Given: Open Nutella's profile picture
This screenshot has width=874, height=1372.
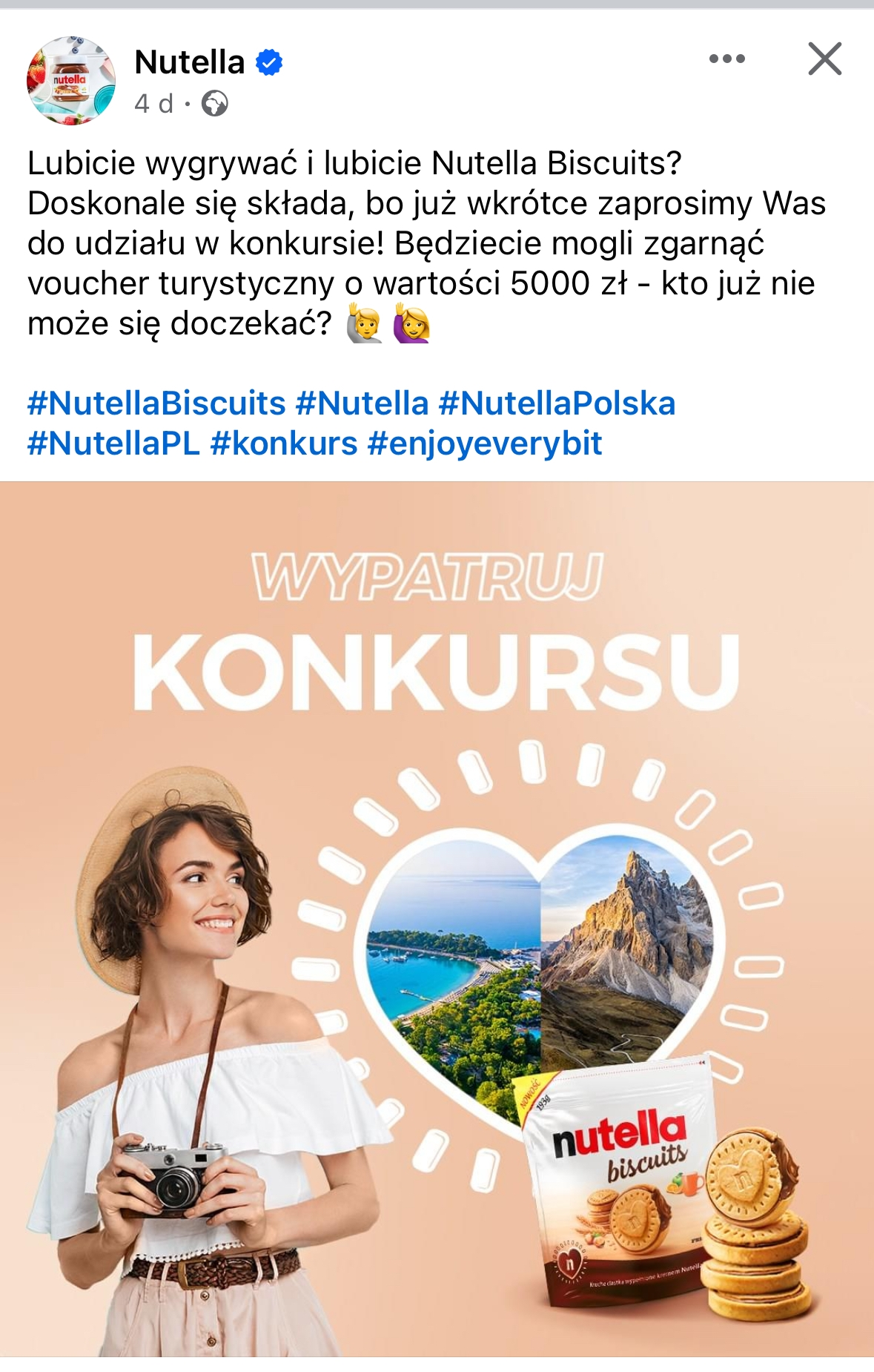Looking at the screenshot, I should (x=71, y=81).
